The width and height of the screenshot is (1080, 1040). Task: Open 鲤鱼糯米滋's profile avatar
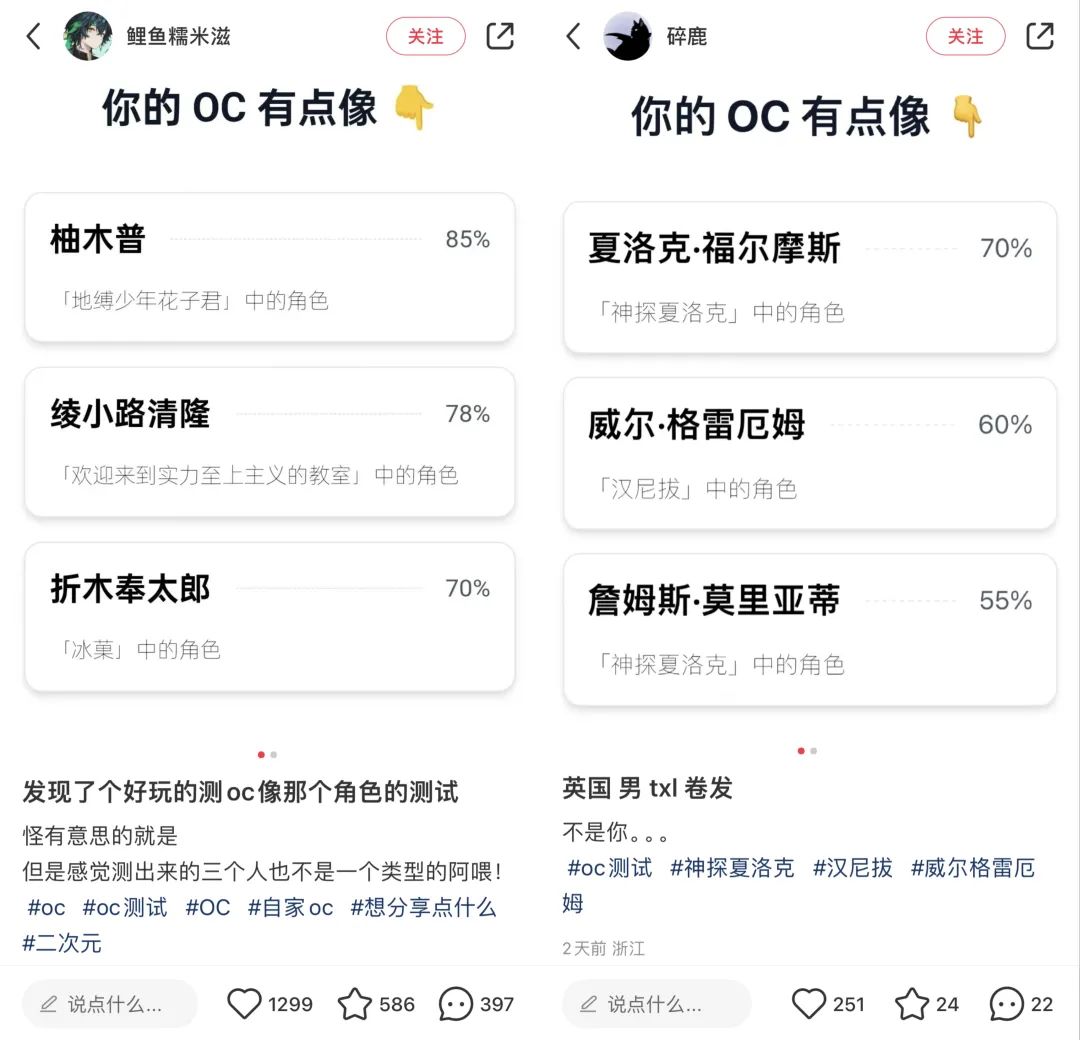88,37
